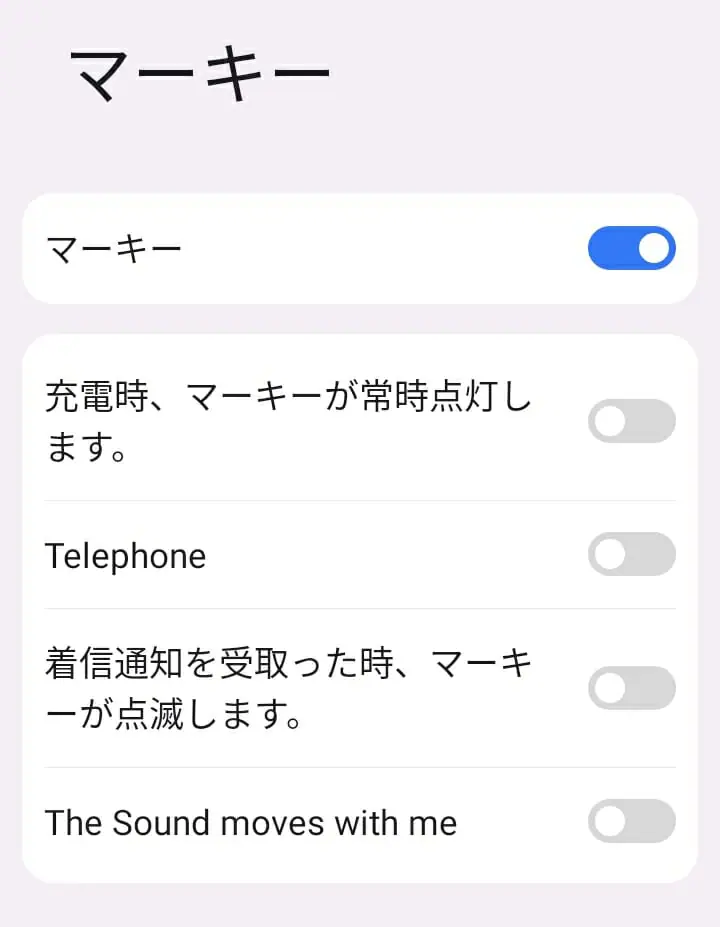Toggle the Telephone switch on
The width and height of the screenshot is (720, 927).
click(x=631, y=554)
